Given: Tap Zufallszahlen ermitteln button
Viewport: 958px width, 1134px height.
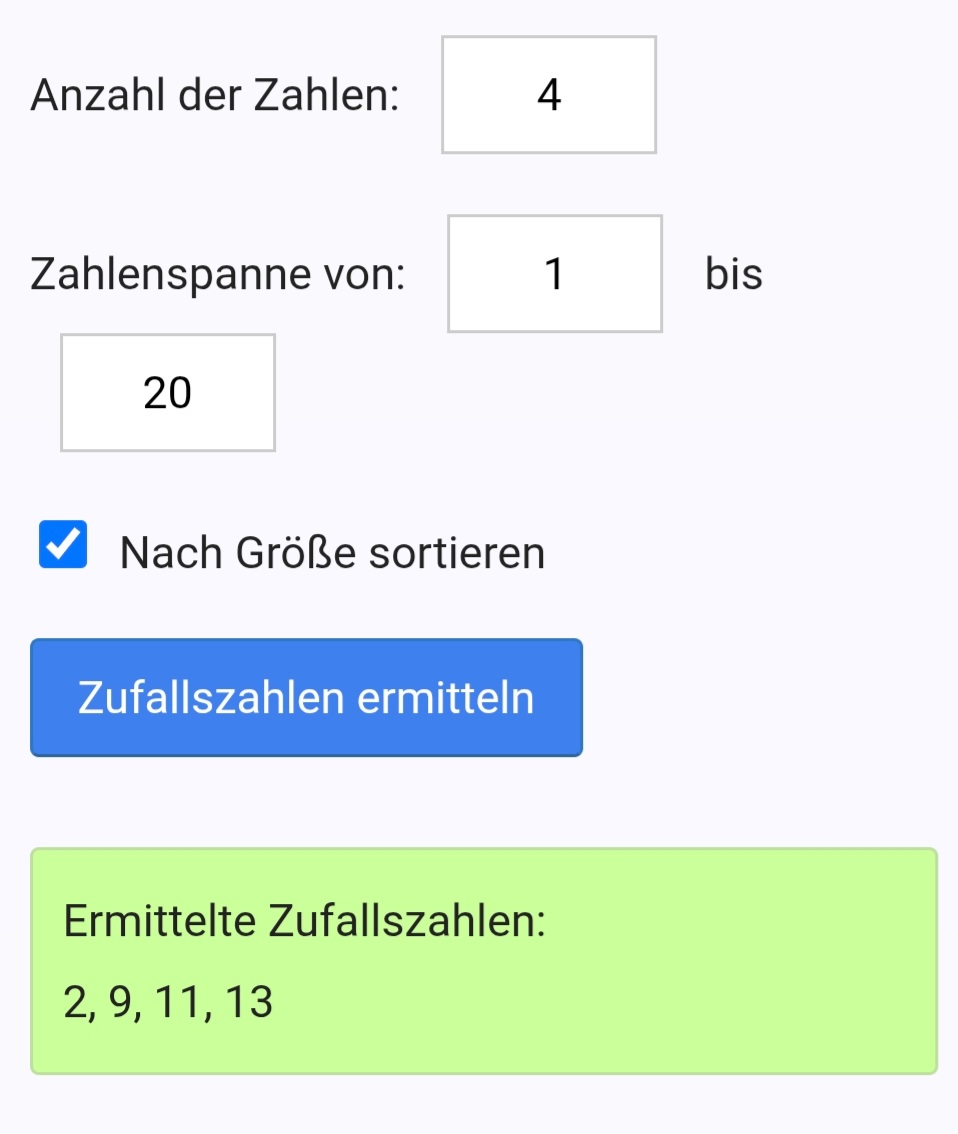Looking at the screenshot, I should [306, 698].
